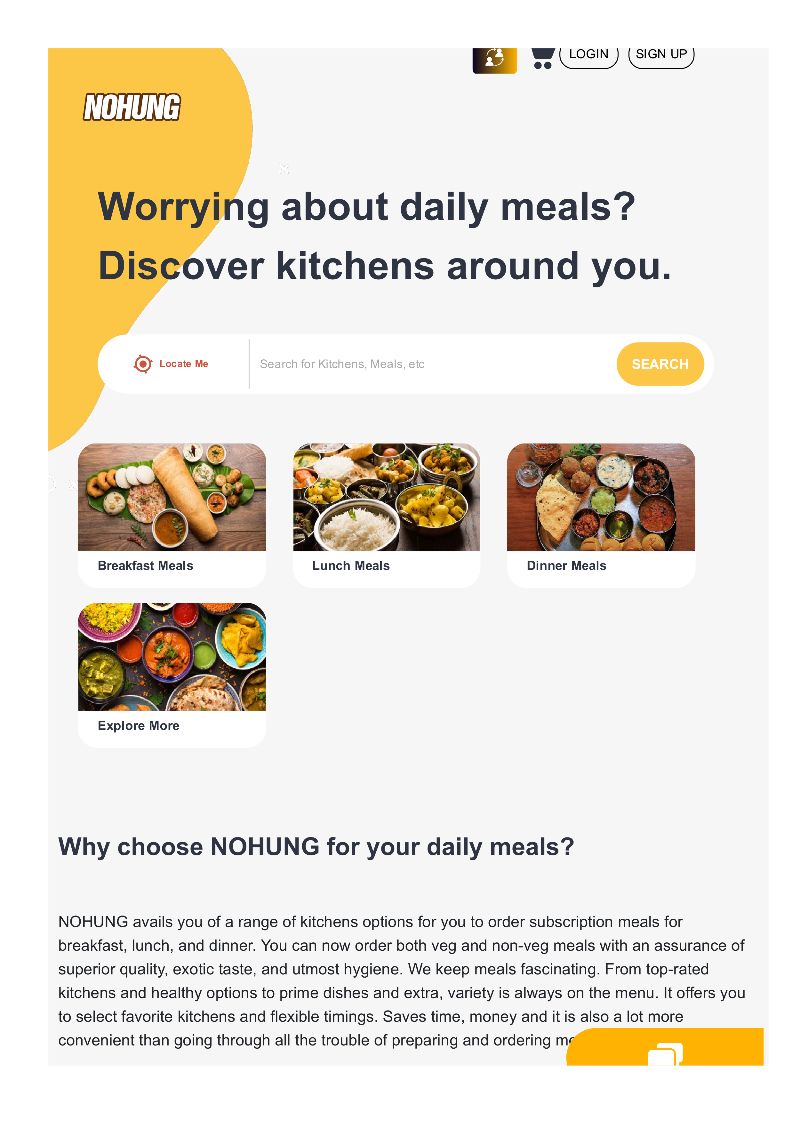Tap the LOGIN button
Image resolution: width=793 pixels, height=1123 pixels.
588,55
